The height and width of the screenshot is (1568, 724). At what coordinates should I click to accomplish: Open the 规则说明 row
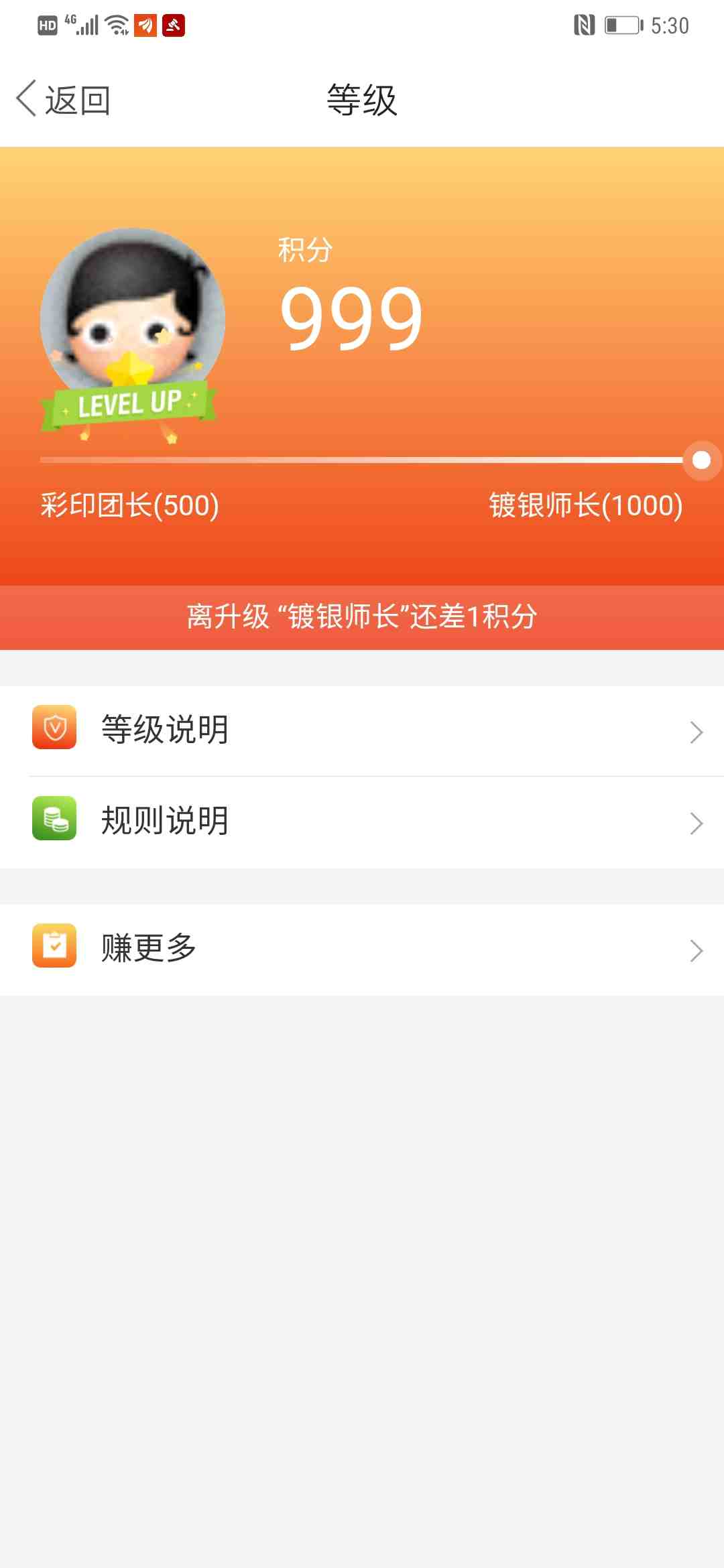tap(362, 822)
